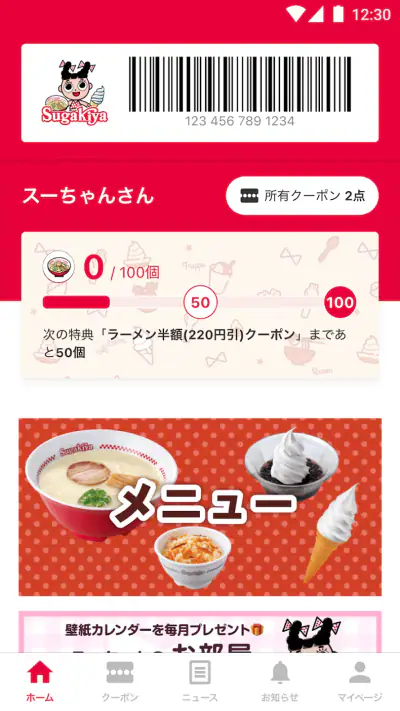400x711 pixels.
Task: Go to the マイページ tab
Action: coord(360,681)
